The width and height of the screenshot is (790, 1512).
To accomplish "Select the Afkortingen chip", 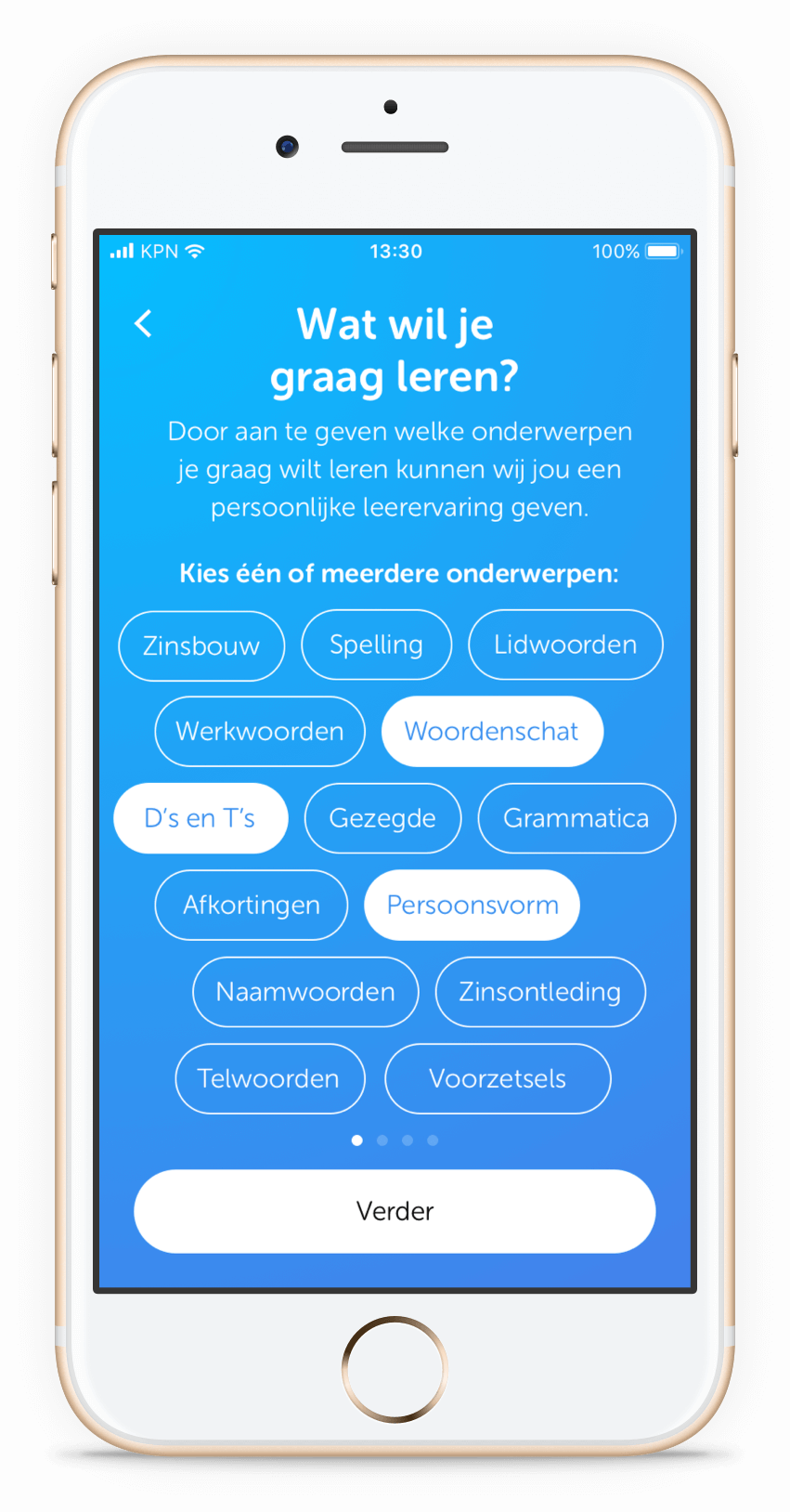I will point(252,905).
